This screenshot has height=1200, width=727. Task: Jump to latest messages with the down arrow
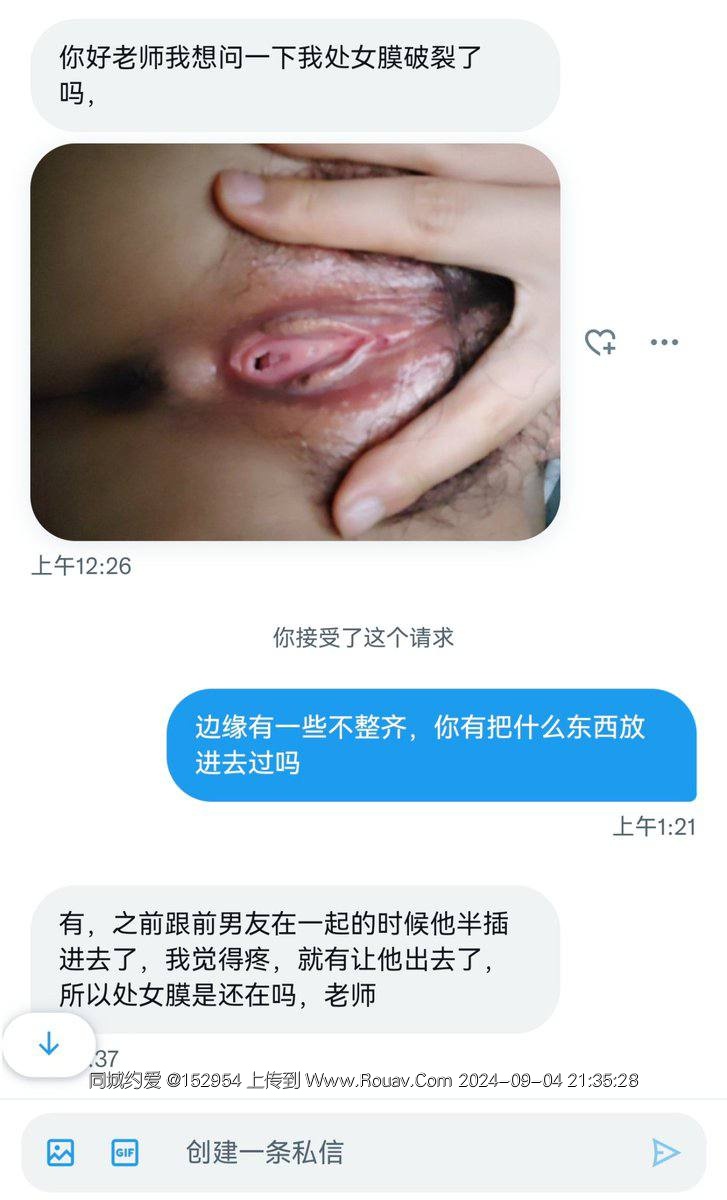[x=49, y=1045]
